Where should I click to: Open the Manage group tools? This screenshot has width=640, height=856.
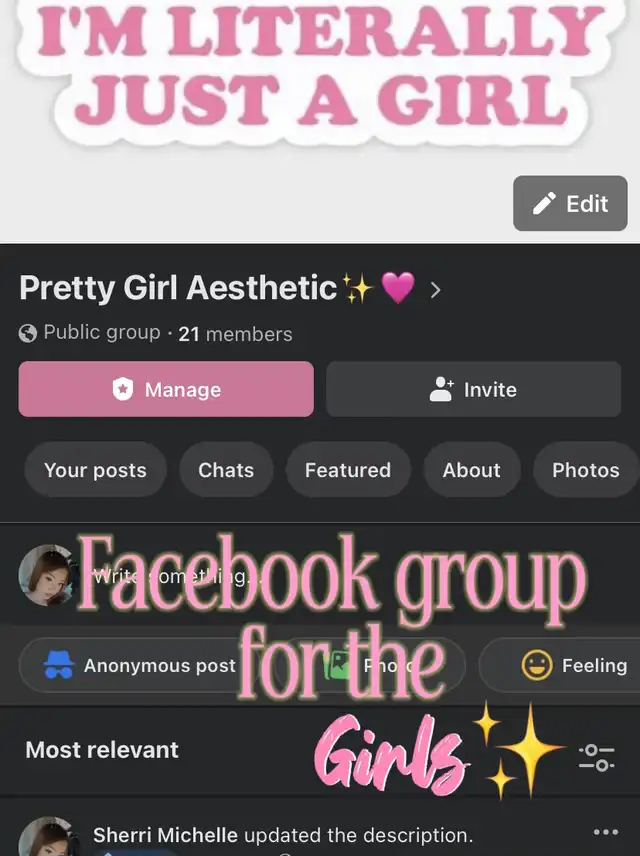point(166,389)
